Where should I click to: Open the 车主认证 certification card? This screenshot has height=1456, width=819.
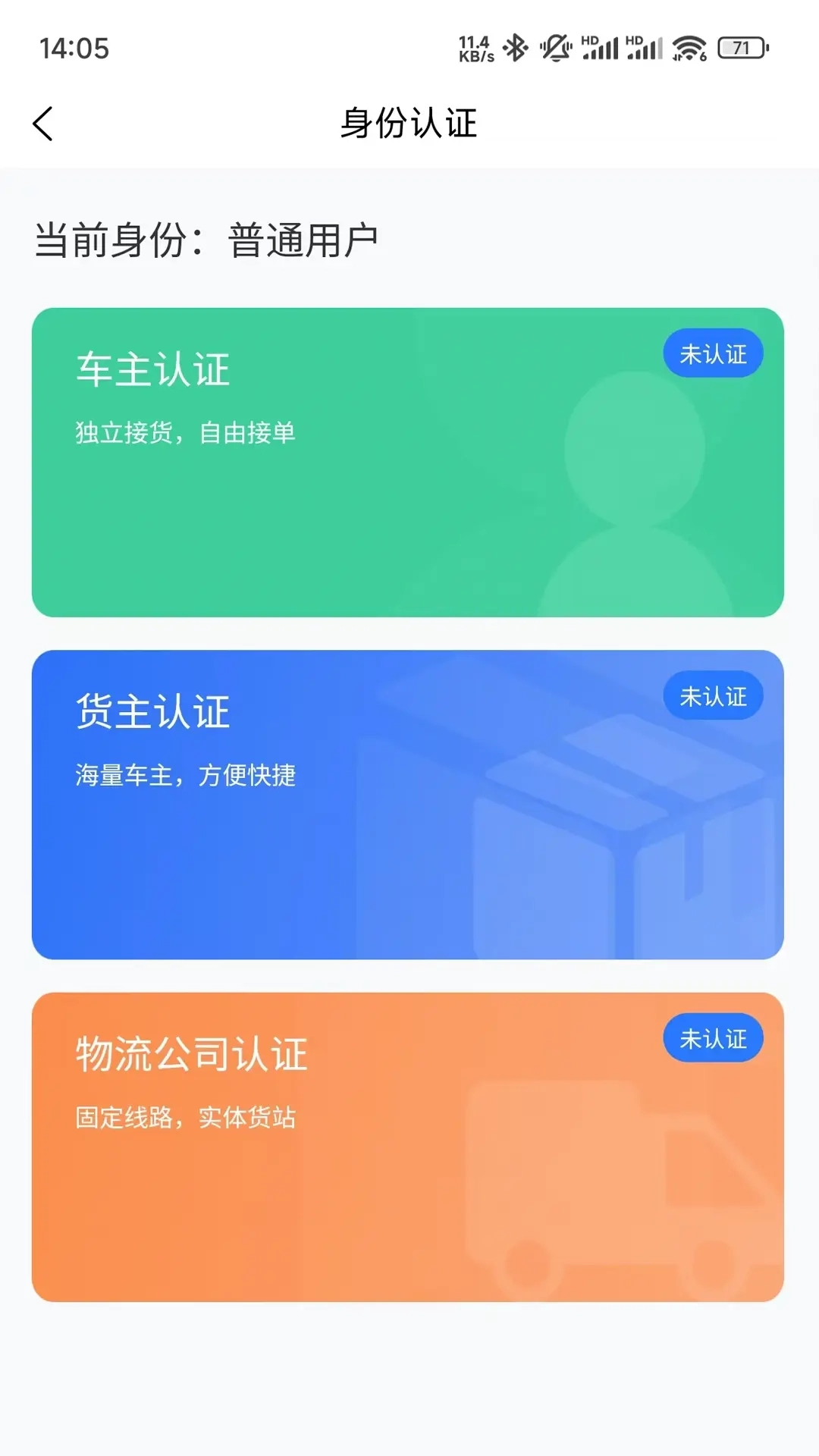point(409,459)
